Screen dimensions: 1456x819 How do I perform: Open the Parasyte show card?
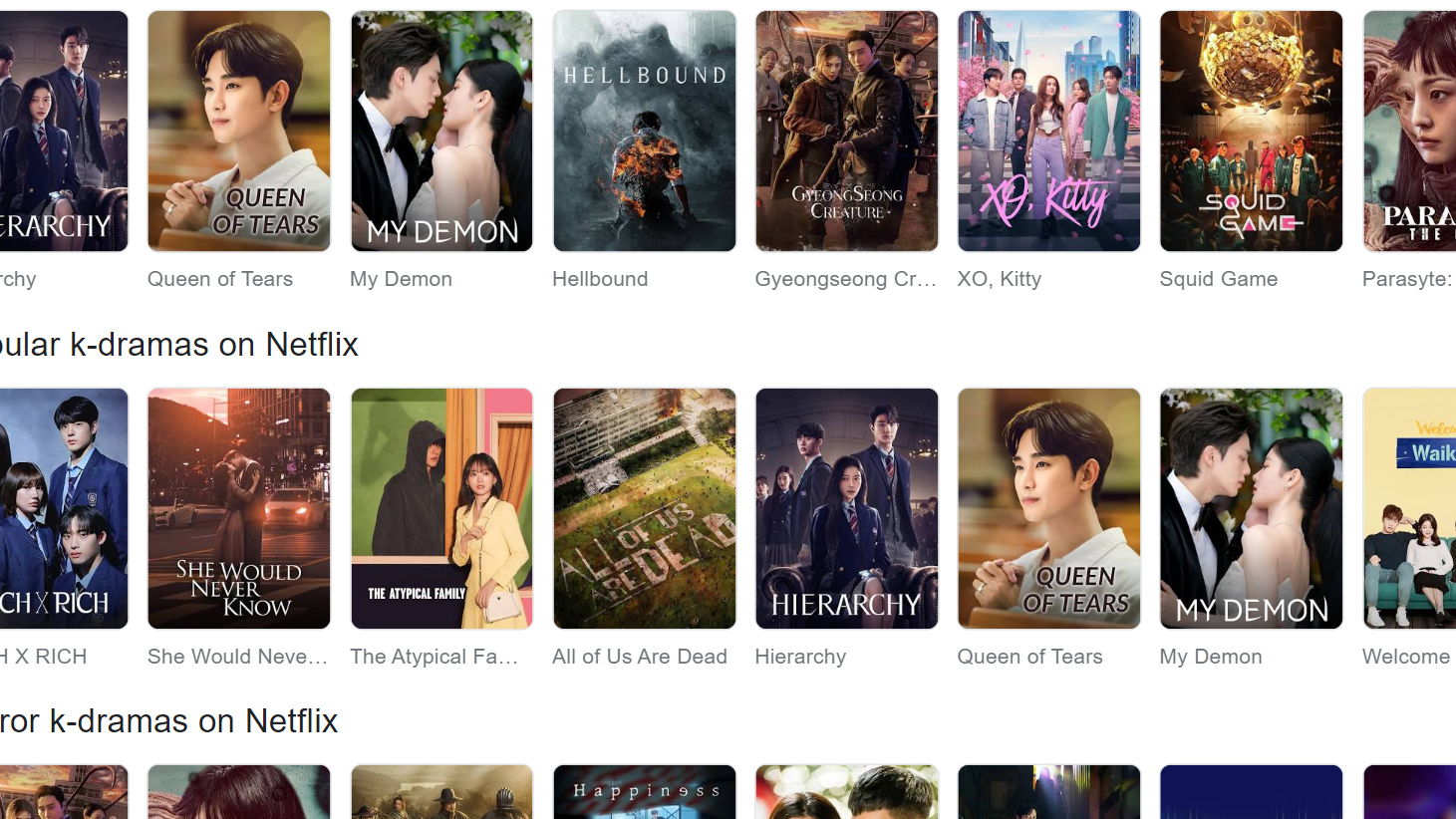pos(1409,132)
